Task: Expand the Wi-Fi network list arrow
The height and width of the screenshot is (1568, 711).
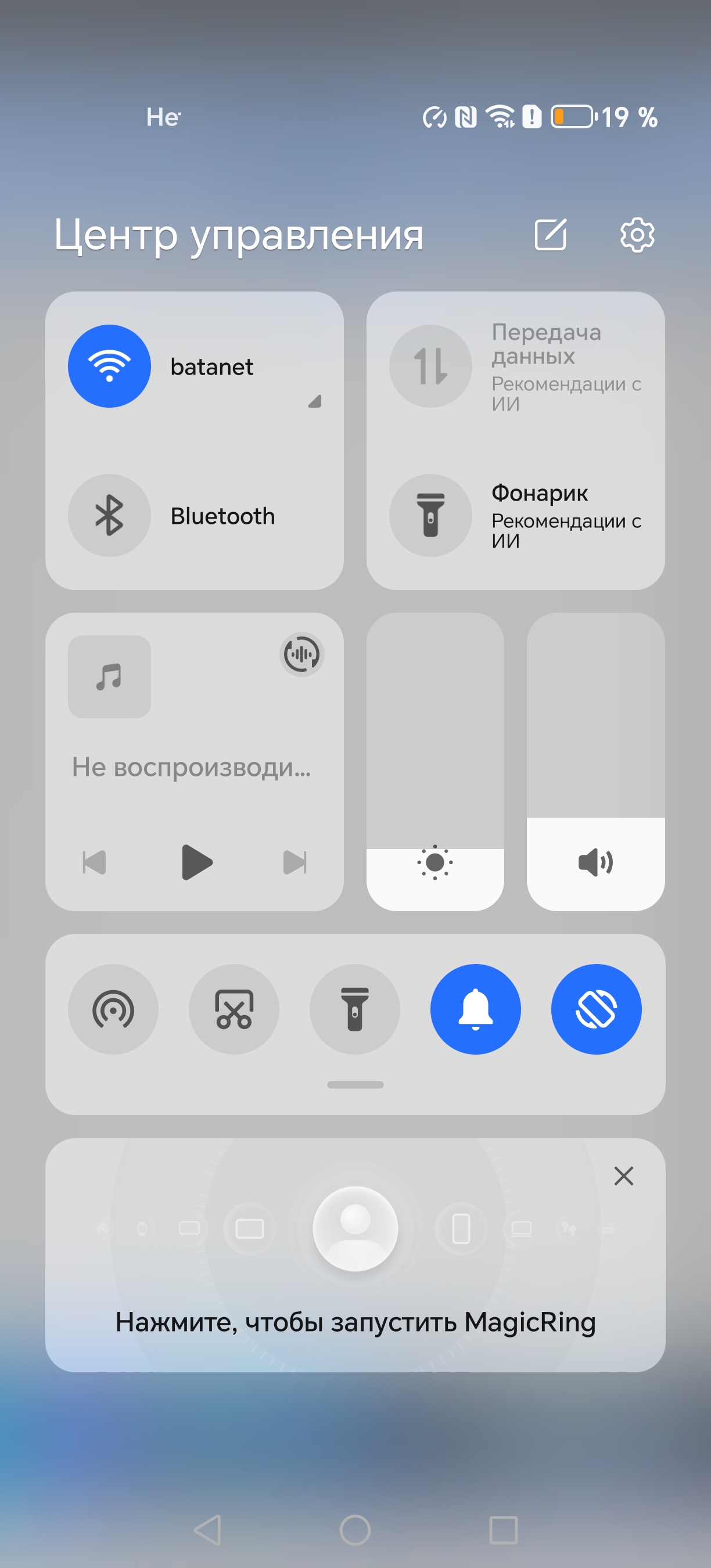Action: click(x=315, y=401)
